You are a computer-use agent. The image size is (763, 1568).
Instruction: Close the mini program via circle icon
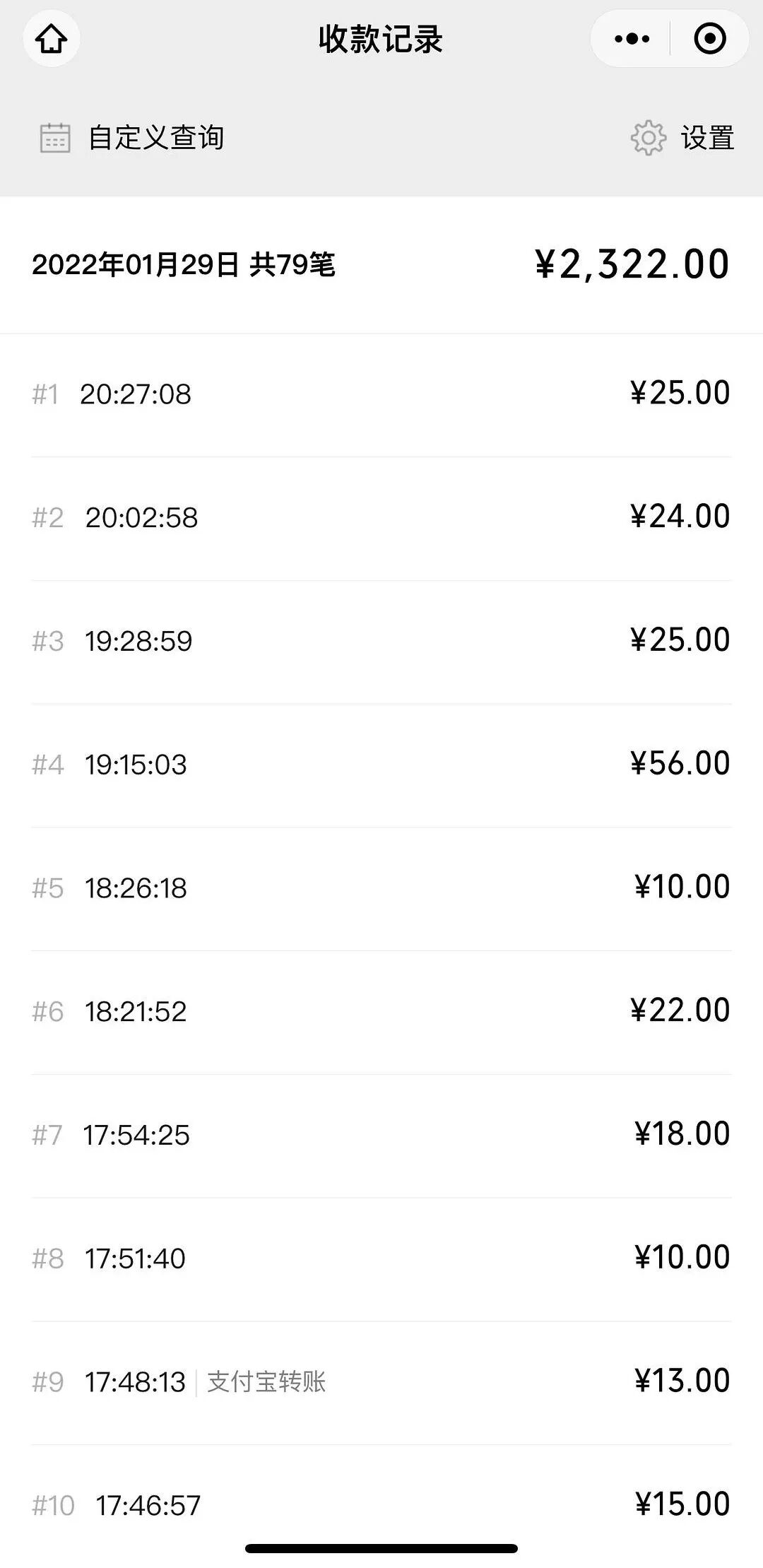pos(709,39)
